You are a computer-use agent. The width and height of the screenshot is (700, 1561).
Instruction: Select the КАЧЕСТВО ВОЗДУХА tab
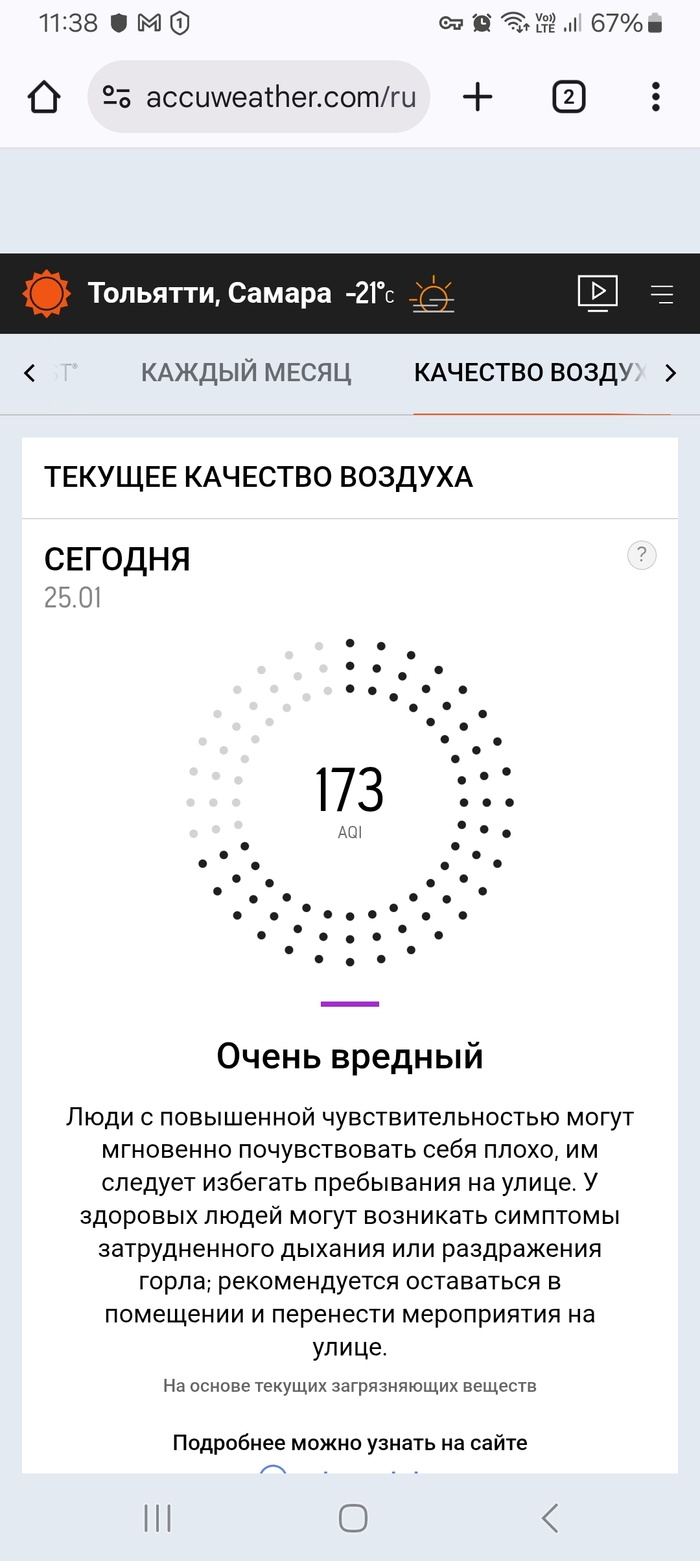point(530,373)
